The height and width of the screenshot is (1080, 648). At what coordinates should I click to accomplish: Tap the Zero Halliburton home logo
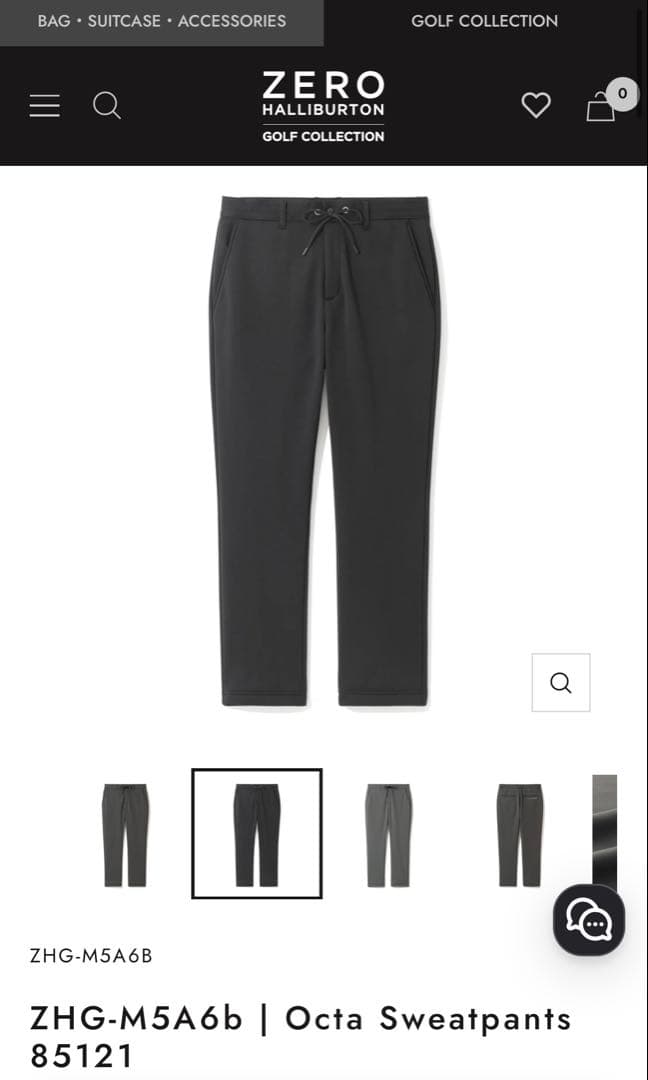pos(323,105)
